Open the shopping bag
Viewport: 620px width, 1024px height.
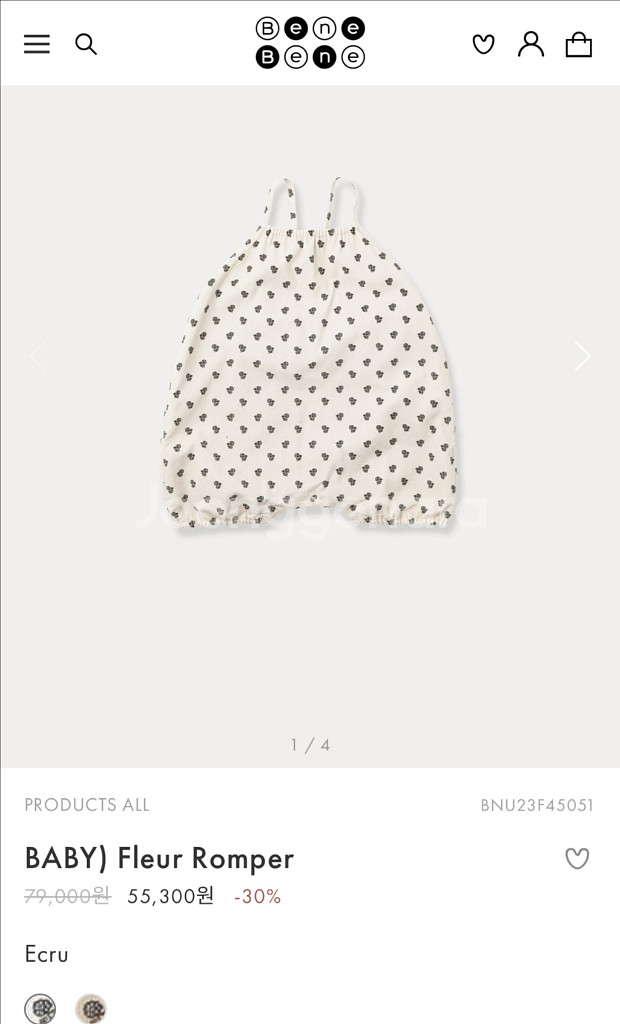579,44
